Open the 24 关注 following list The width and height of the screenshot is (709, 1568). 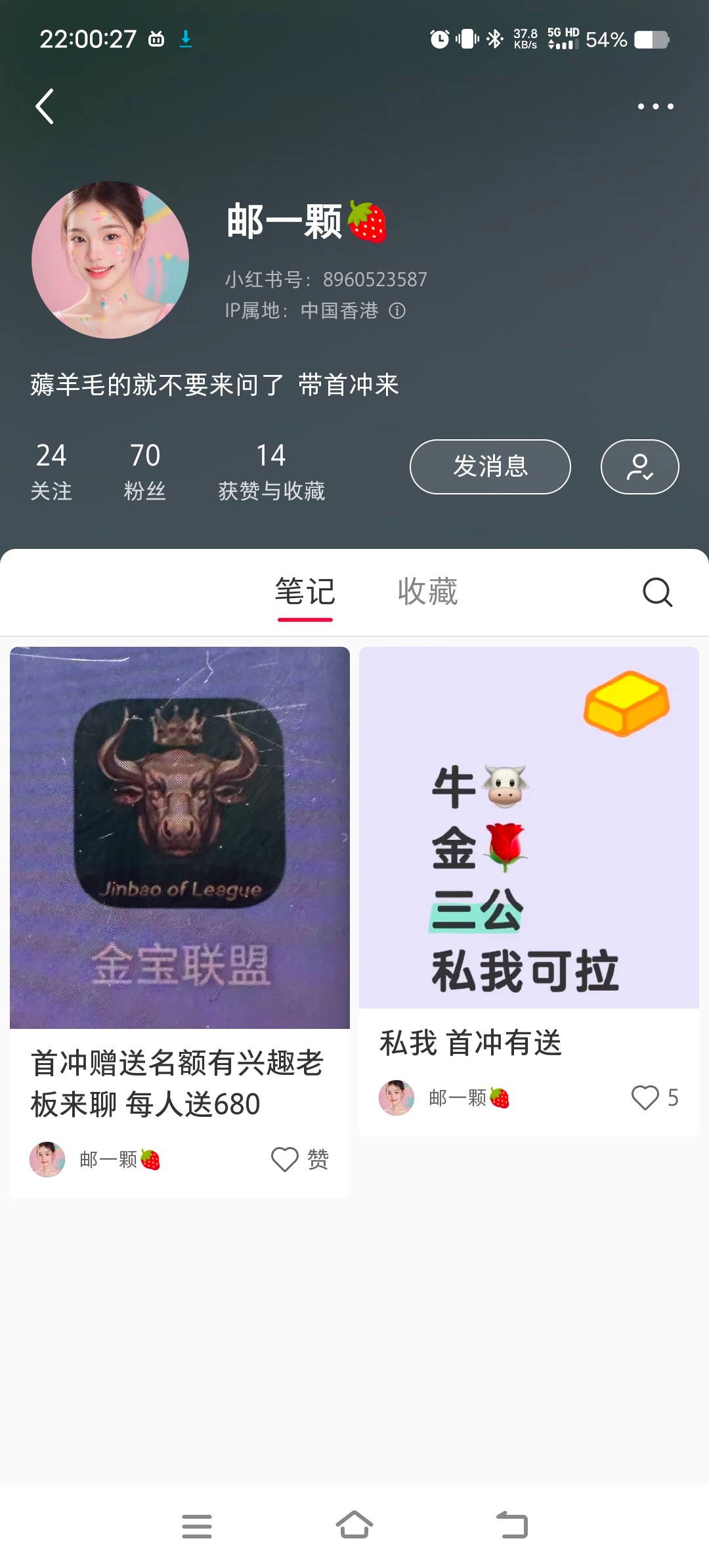[51, 471]
